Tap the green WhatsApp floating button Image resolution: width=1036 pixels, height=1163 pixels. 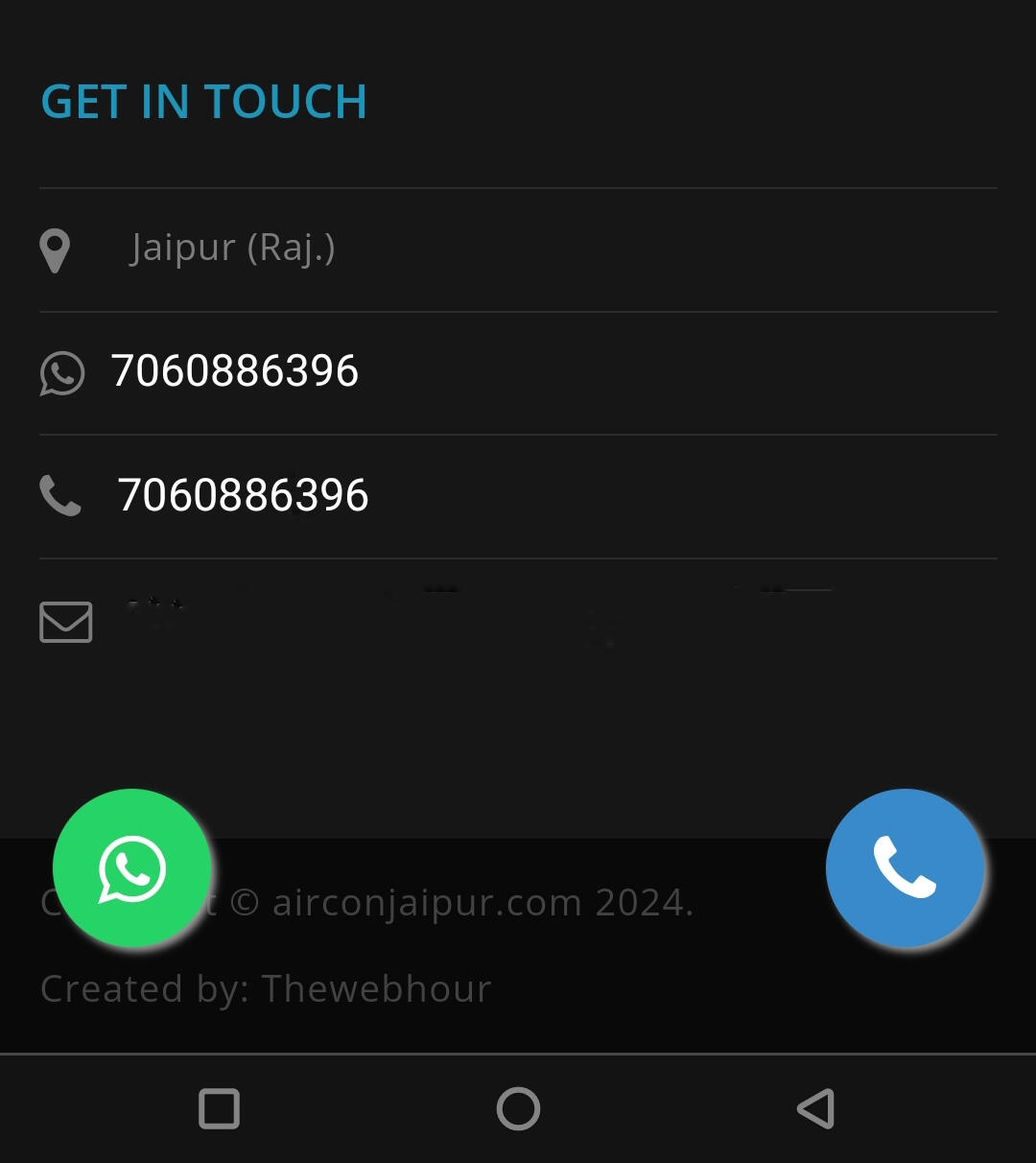pyautogui.click(x=132, y=868)
